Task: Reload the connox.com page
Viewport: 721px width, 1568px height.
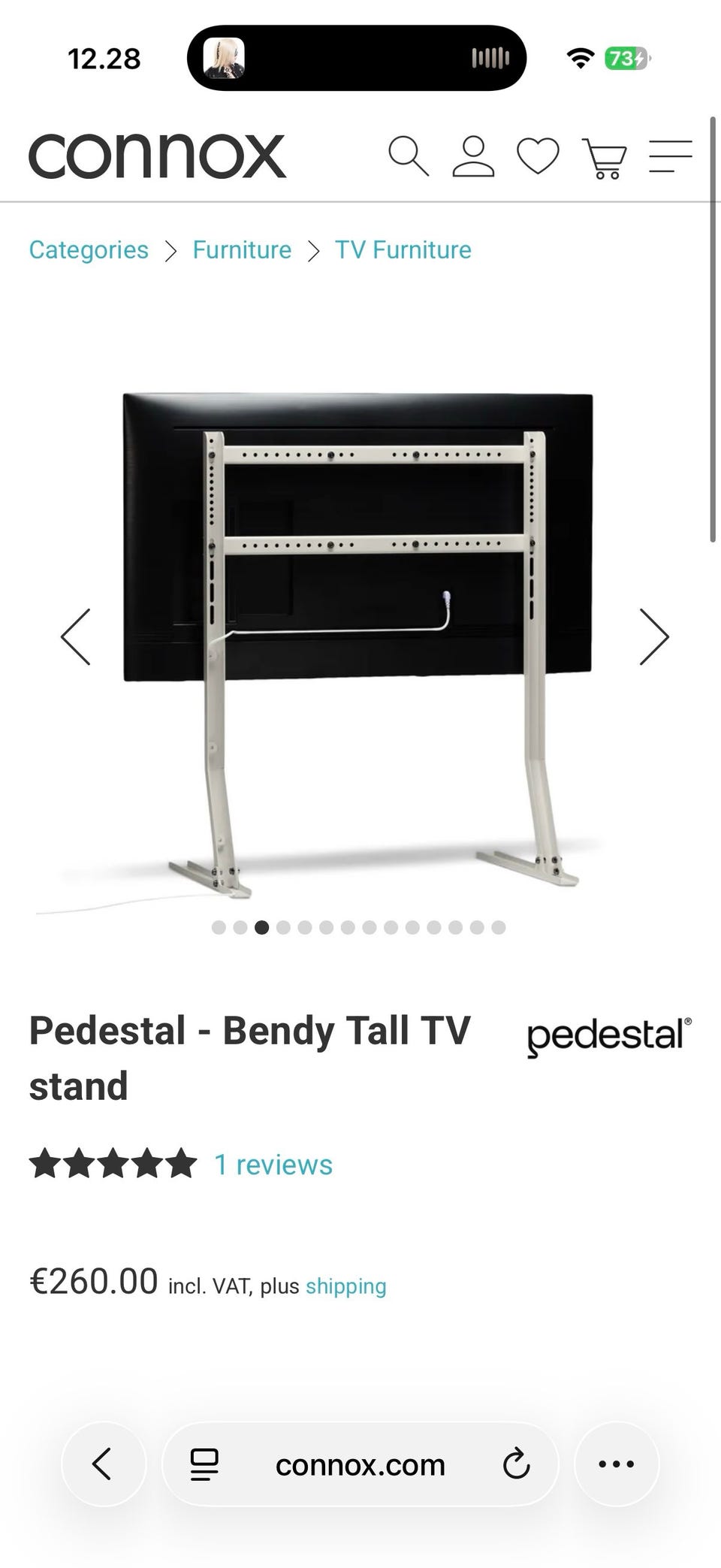Action: tap(516, 1464)
